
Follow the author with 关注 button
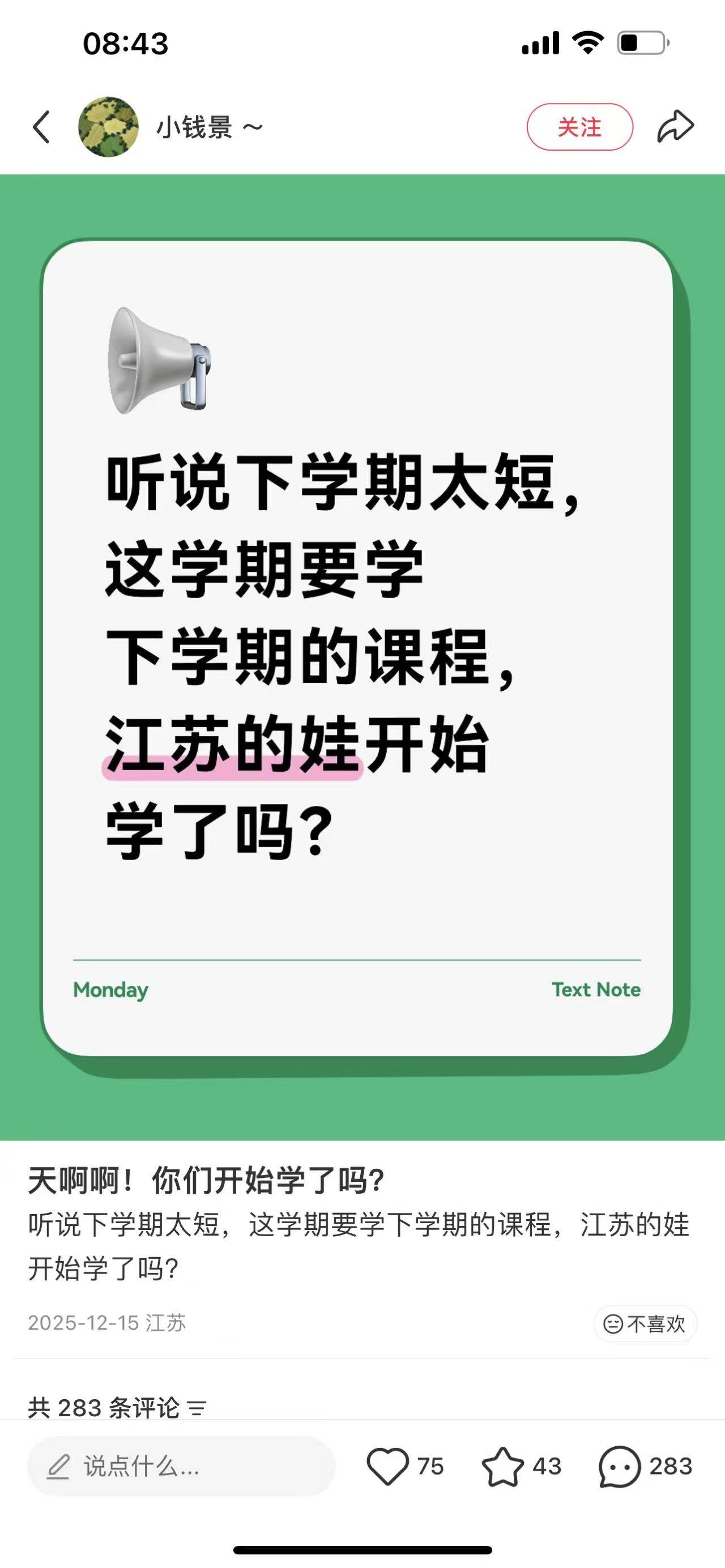coord(579,127)
